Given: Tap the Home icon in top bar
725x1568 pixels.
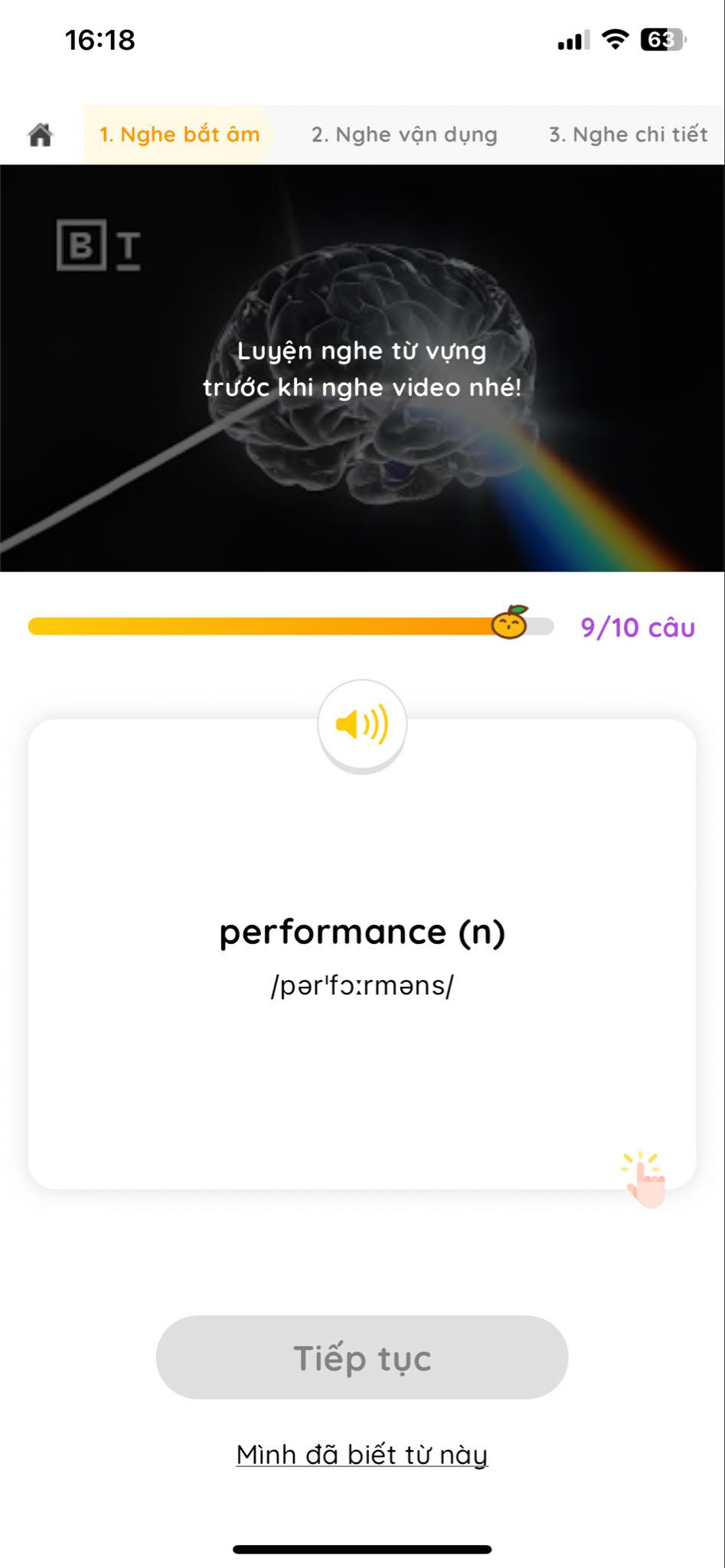Looking at the screenshot, I should (x=41, y=135).
